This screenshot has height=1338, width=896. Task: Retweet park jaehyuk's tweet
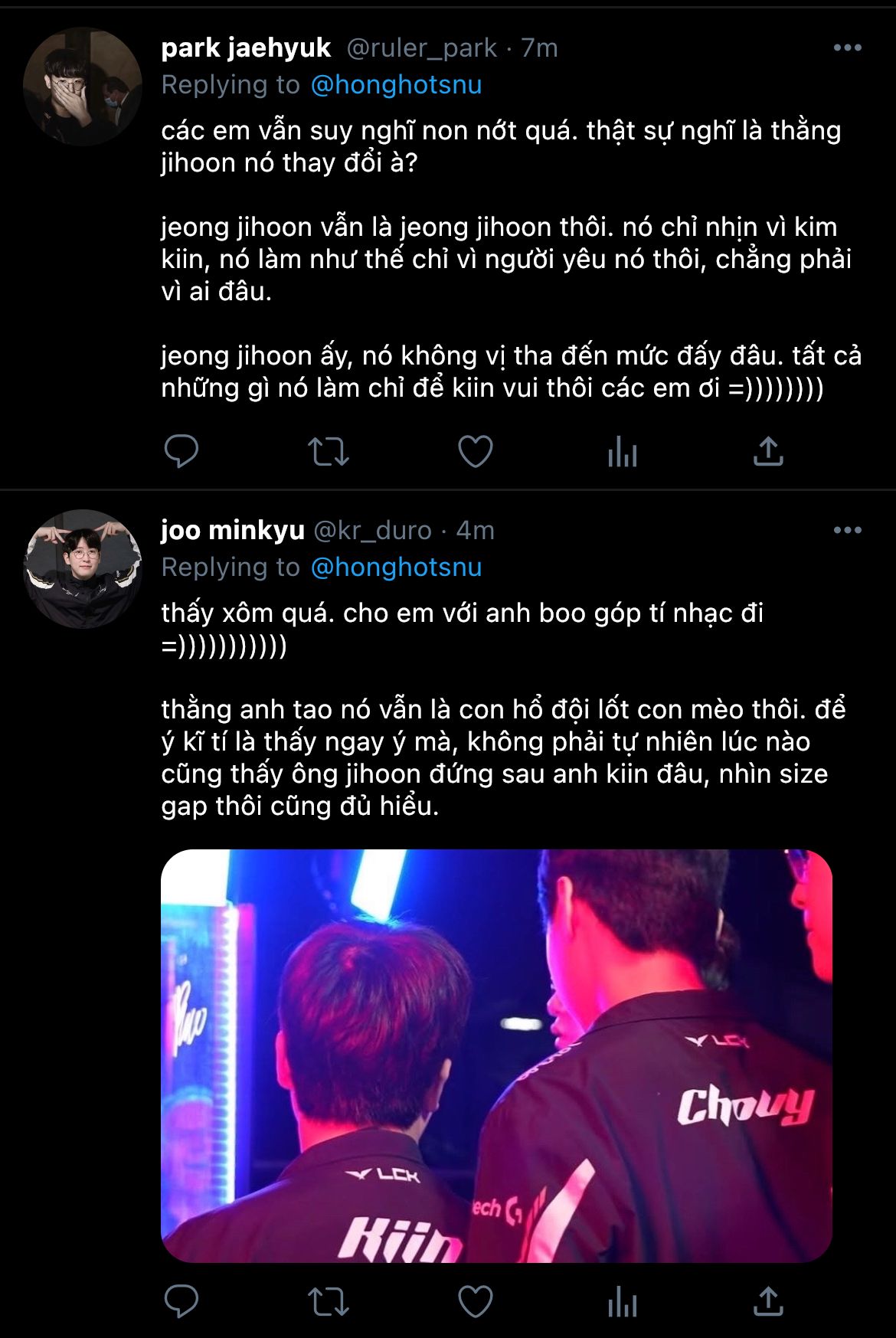pyautogui.click(x=328, y=451)
